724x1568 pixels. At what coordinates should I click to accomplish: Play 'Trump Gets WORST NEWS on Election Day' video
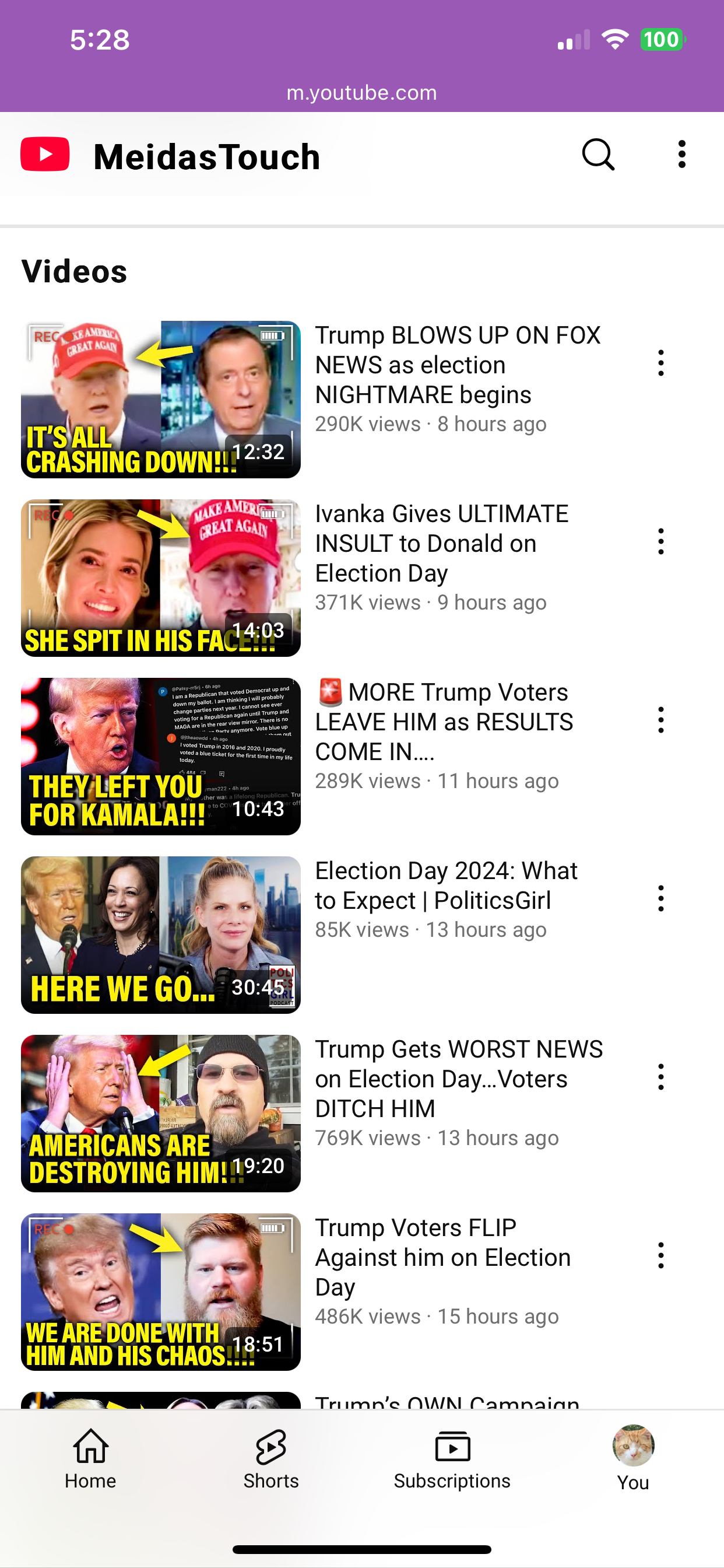point(161,1114)
